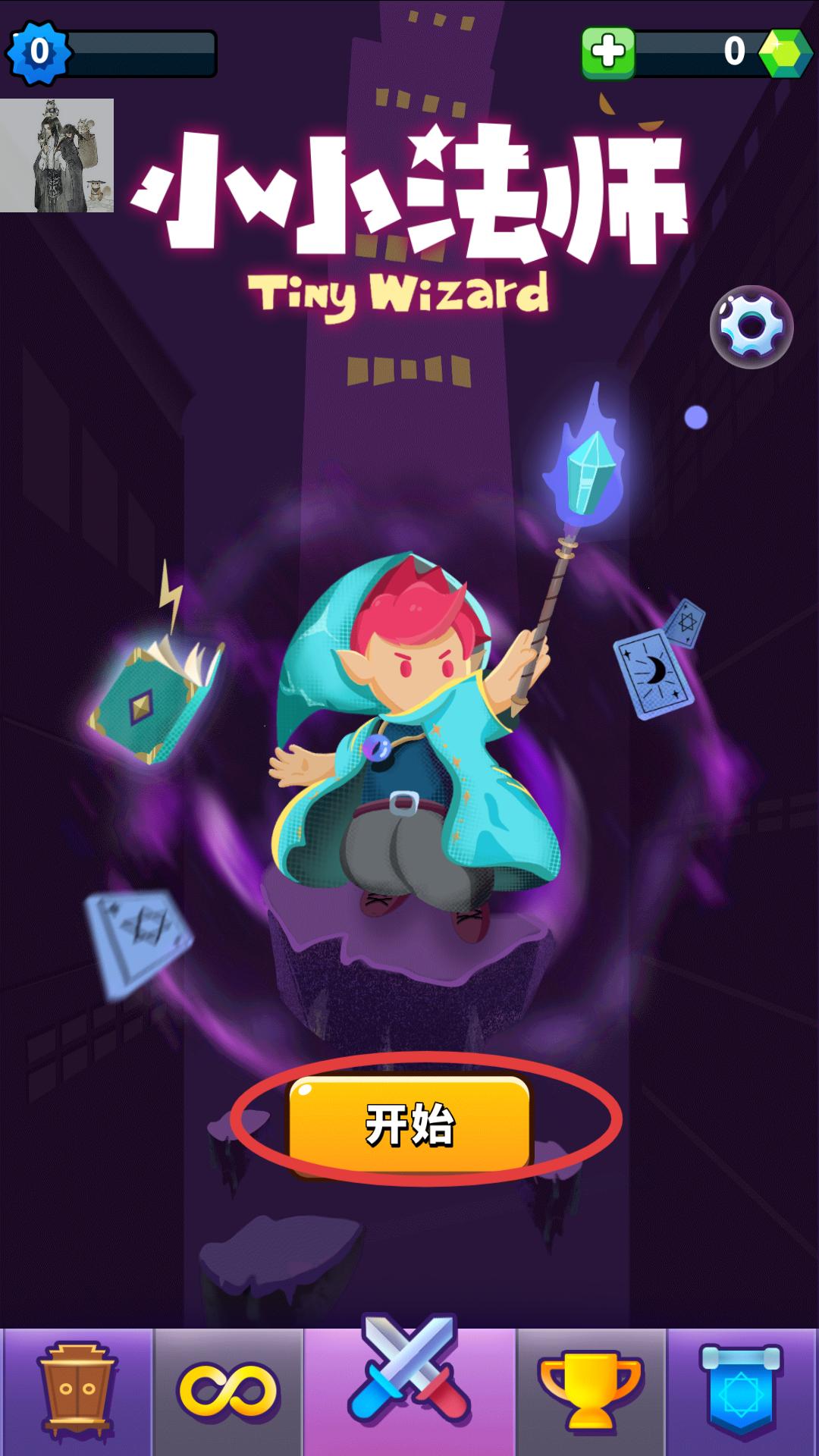The height and width of the screenshot is (1456, 819).
Task: Start the game with the 开始 button
Action: click(409, 1122)
